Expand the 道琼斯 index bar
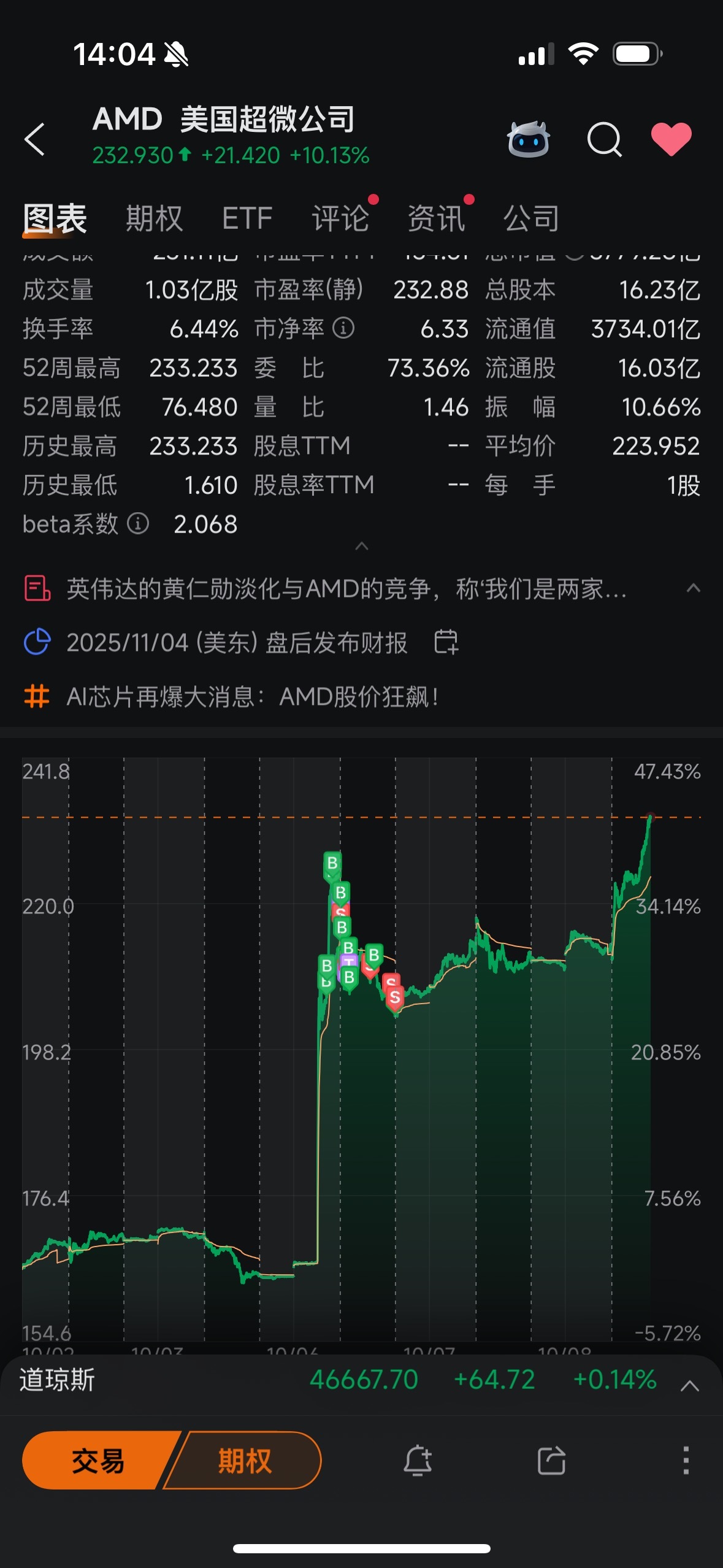The image size is (723, 1568). [x=690, y=1386]
